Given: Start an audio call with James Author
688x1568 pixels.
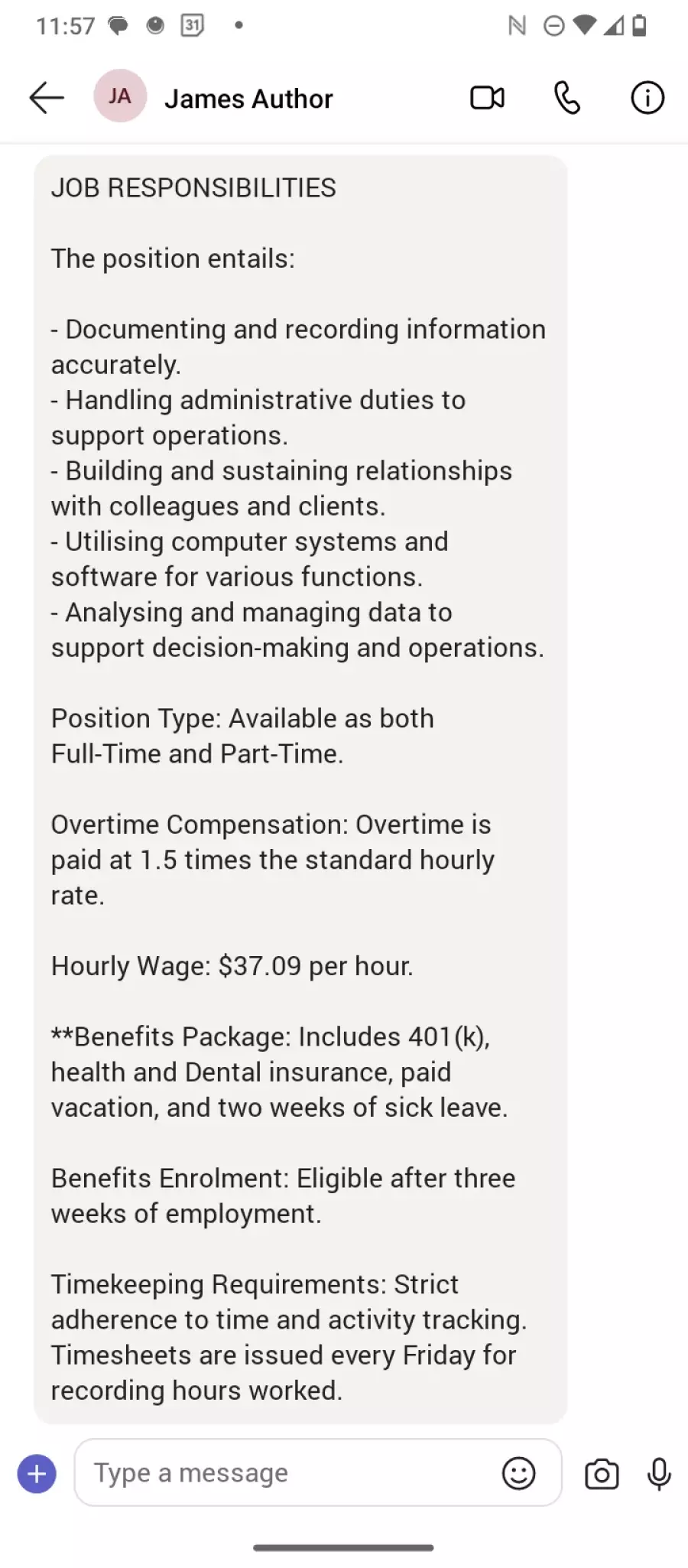Looking at the screenshot, I should (567, 98).
